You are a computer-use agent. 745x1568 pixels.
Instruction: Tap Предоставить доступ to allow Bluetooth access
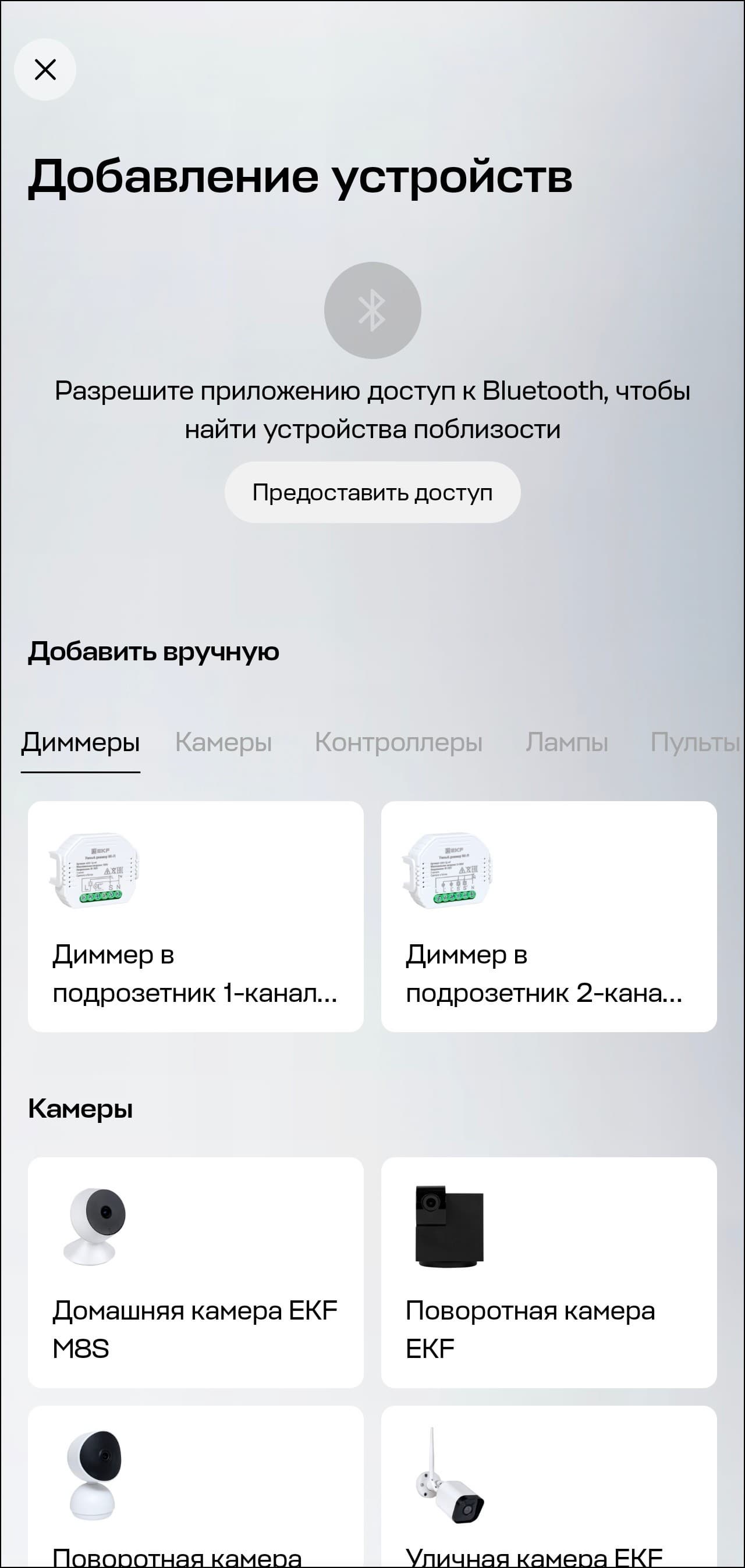coord(372,492)
